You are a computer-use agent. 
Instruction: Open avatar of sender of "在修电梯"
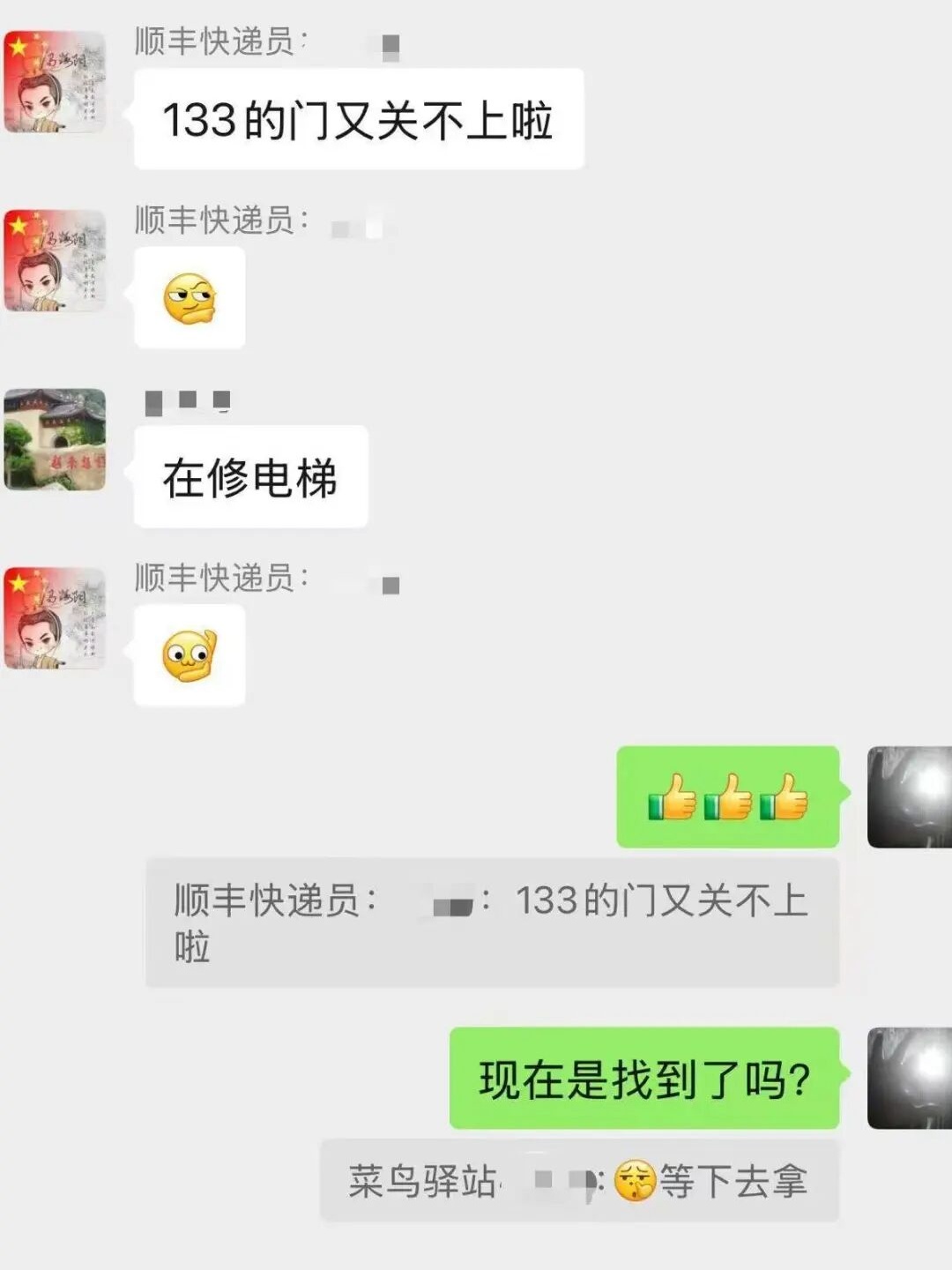point(55,439)
